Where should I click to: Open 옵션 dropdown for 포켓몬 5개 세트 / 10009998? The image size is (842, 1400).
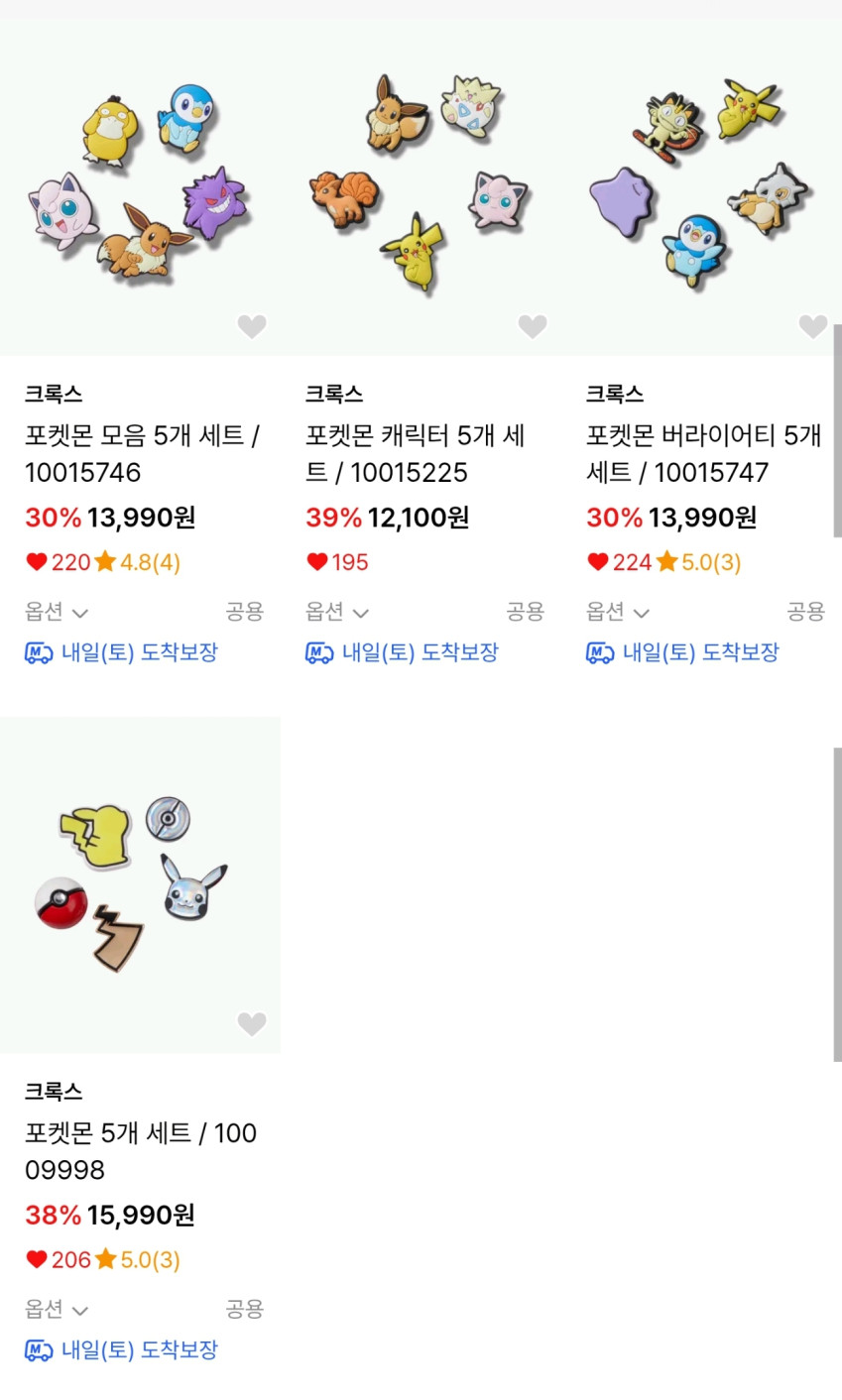pos(57,1310)
